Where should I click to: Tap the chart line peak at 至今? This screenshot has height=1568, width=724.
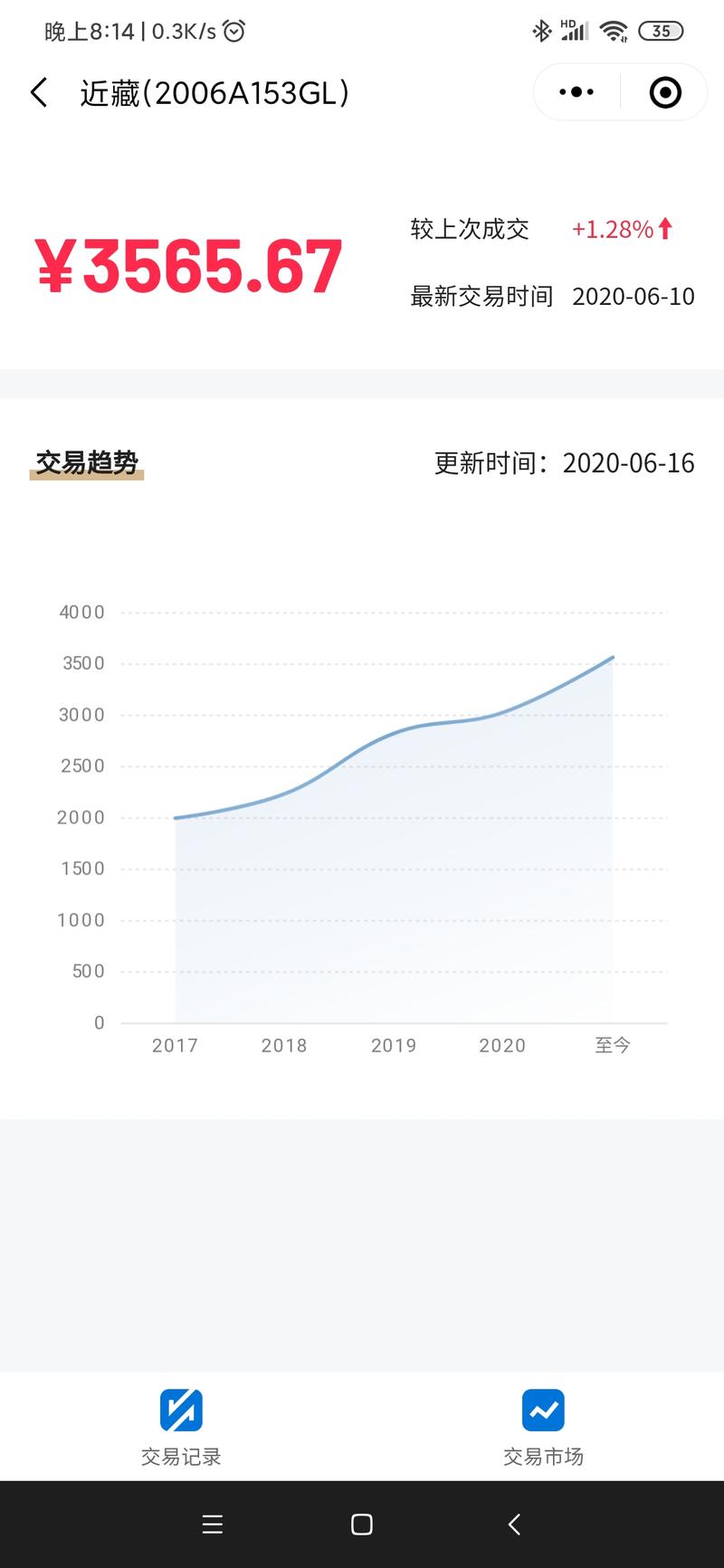(612, 658)
